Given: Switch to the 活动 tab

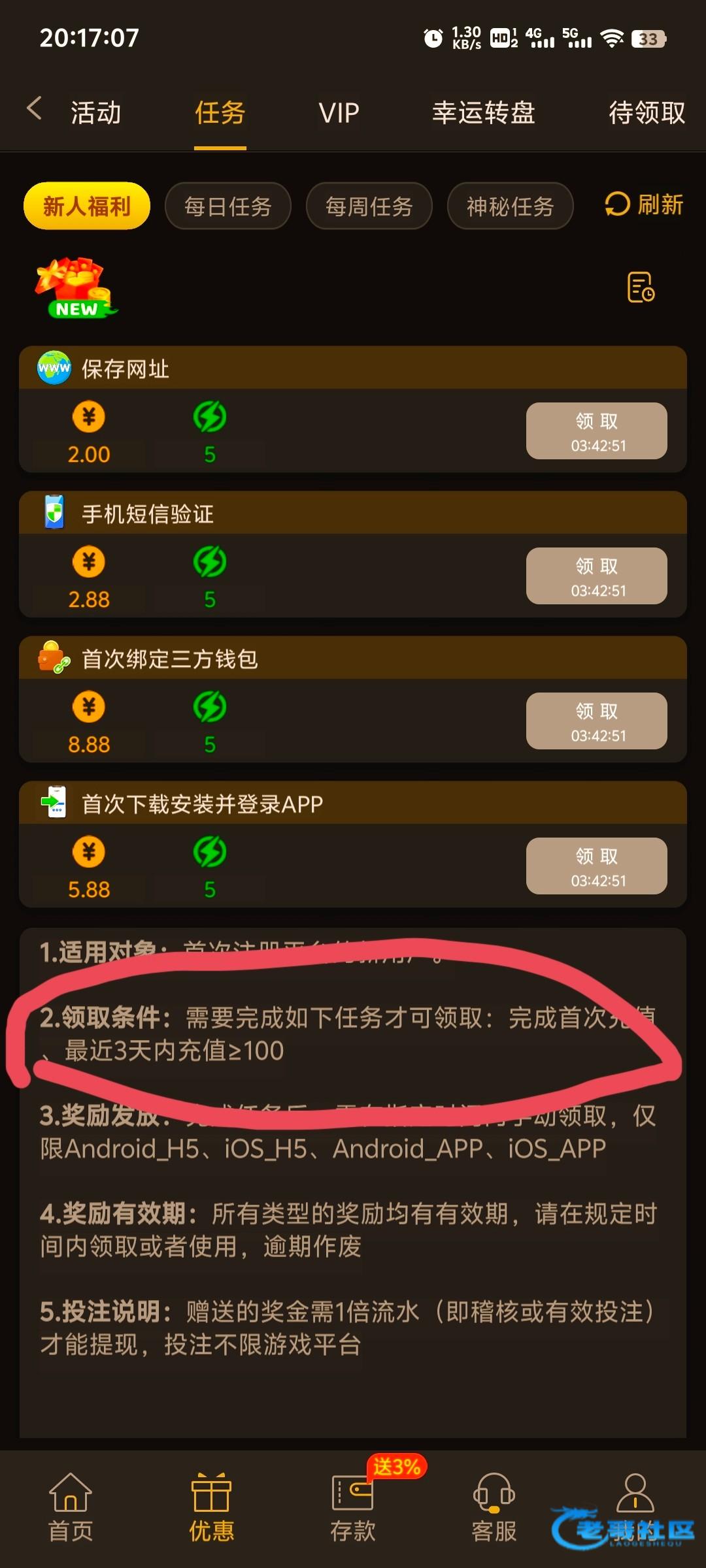Looking at the screenshot, I should click(96, 112).
